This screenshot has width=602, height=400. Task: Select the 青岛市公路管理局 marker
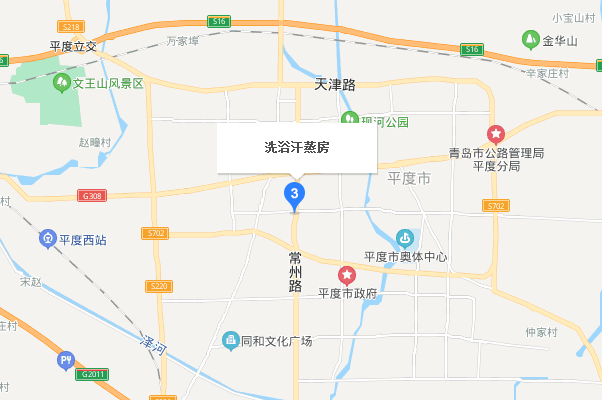coord(496,134)
